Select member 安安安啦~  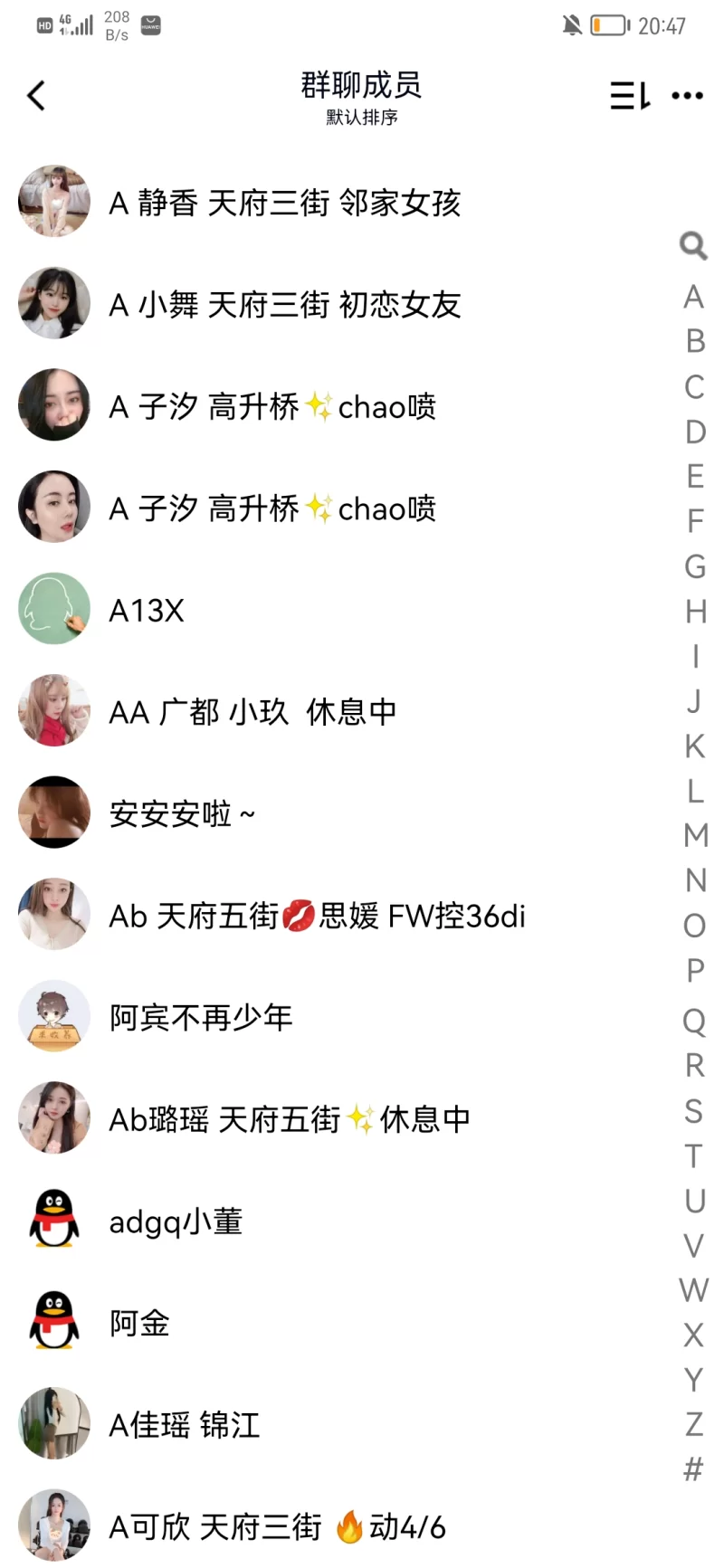coord(182,814)
